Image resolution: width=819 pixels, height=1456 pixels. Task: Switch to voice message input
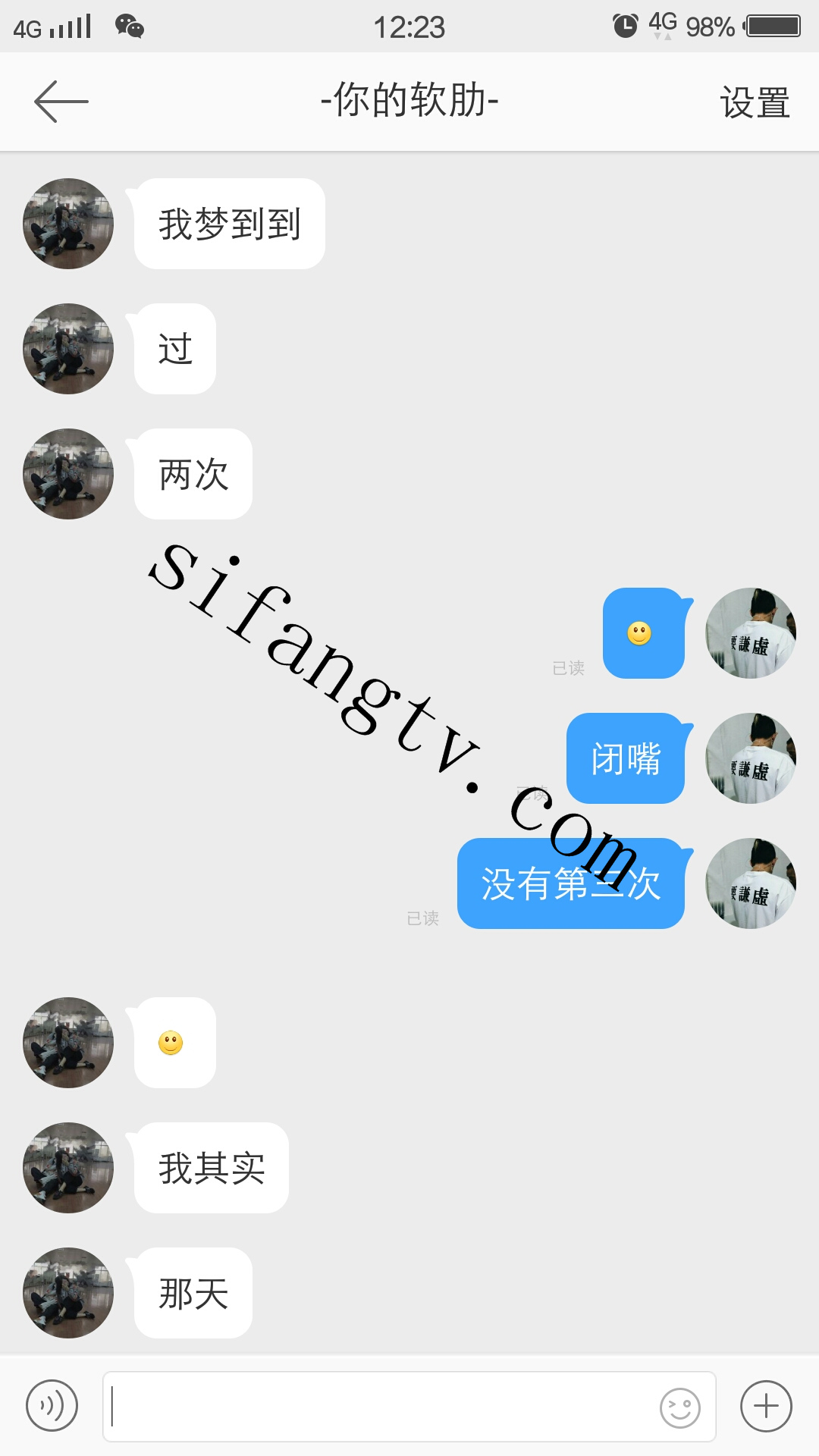click(x=52, y=1406)
